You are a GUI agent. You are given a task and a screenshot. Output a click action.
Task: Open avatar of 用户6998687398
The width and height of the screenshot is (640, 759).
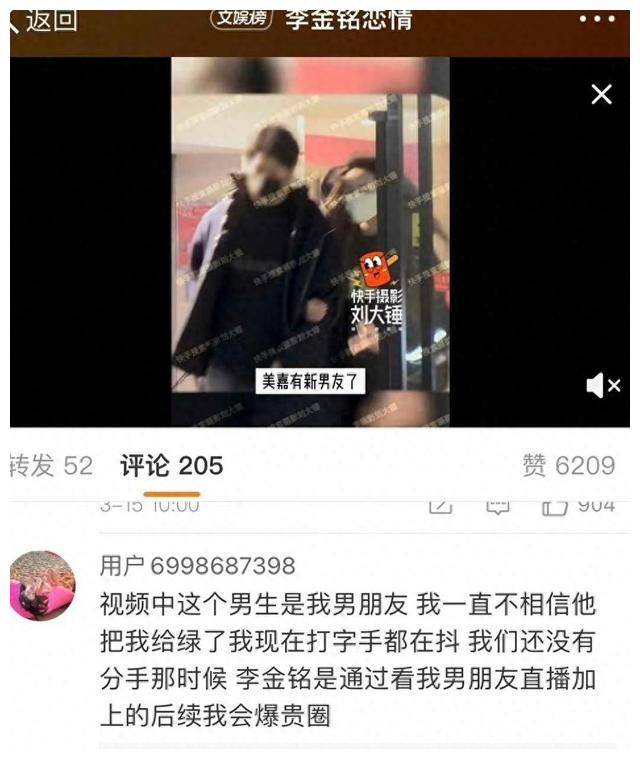coord(44,585)
